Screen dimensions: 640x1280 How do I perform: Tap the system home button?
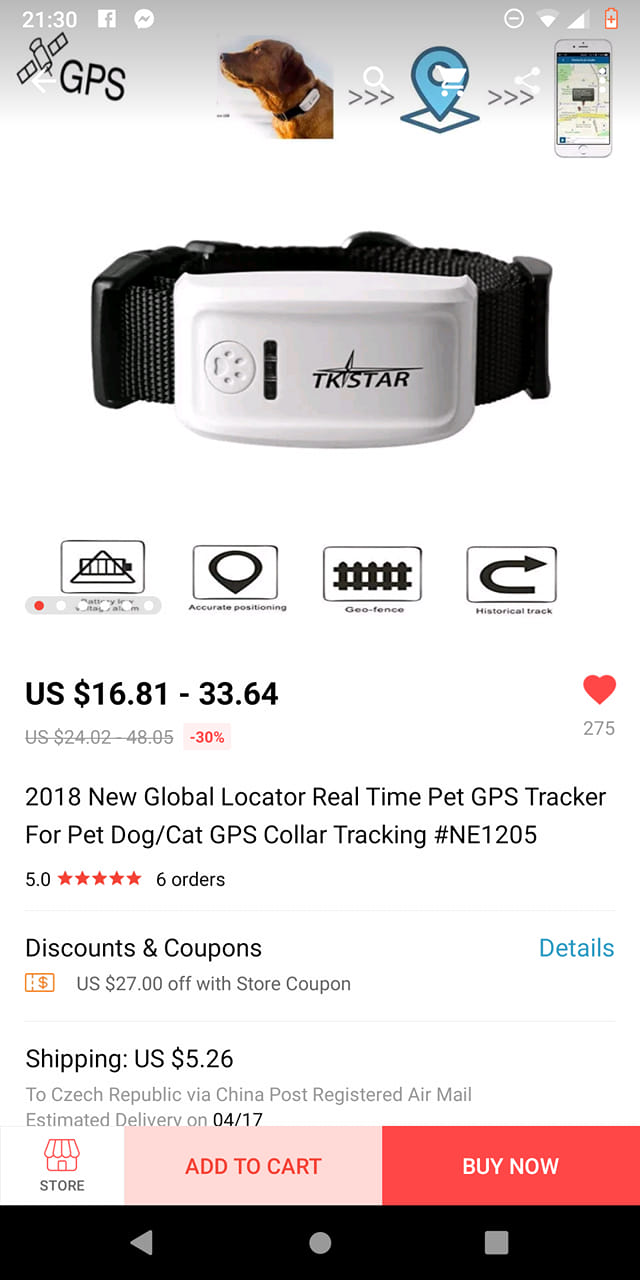320,1243
